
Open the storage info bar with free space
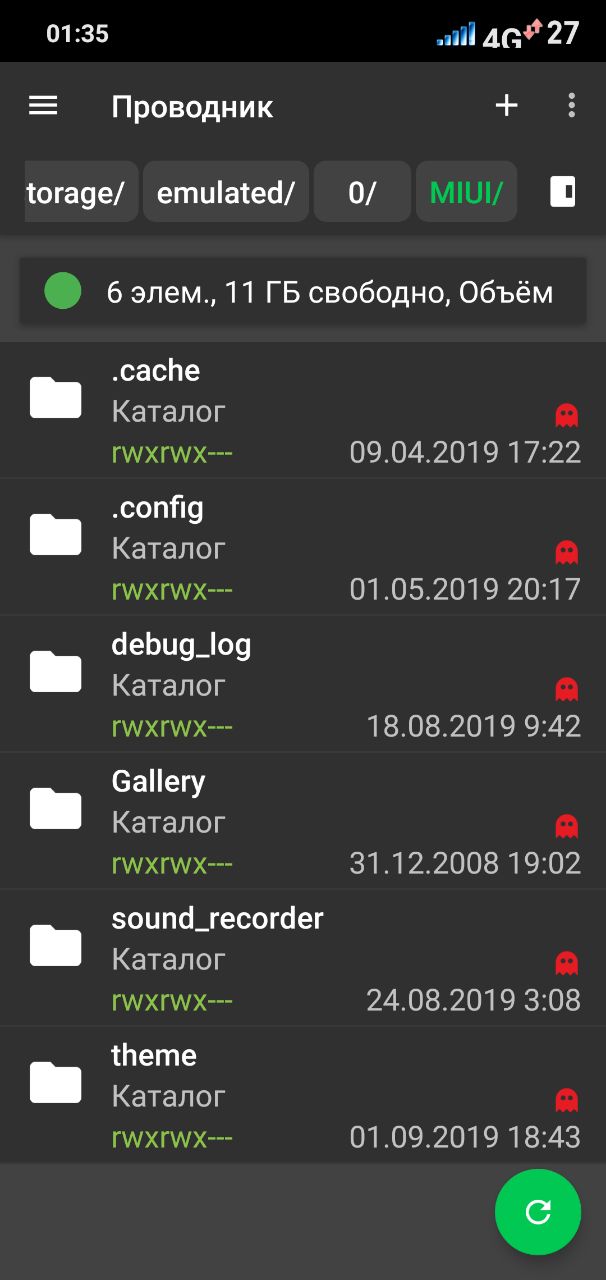tap(303, 292)
